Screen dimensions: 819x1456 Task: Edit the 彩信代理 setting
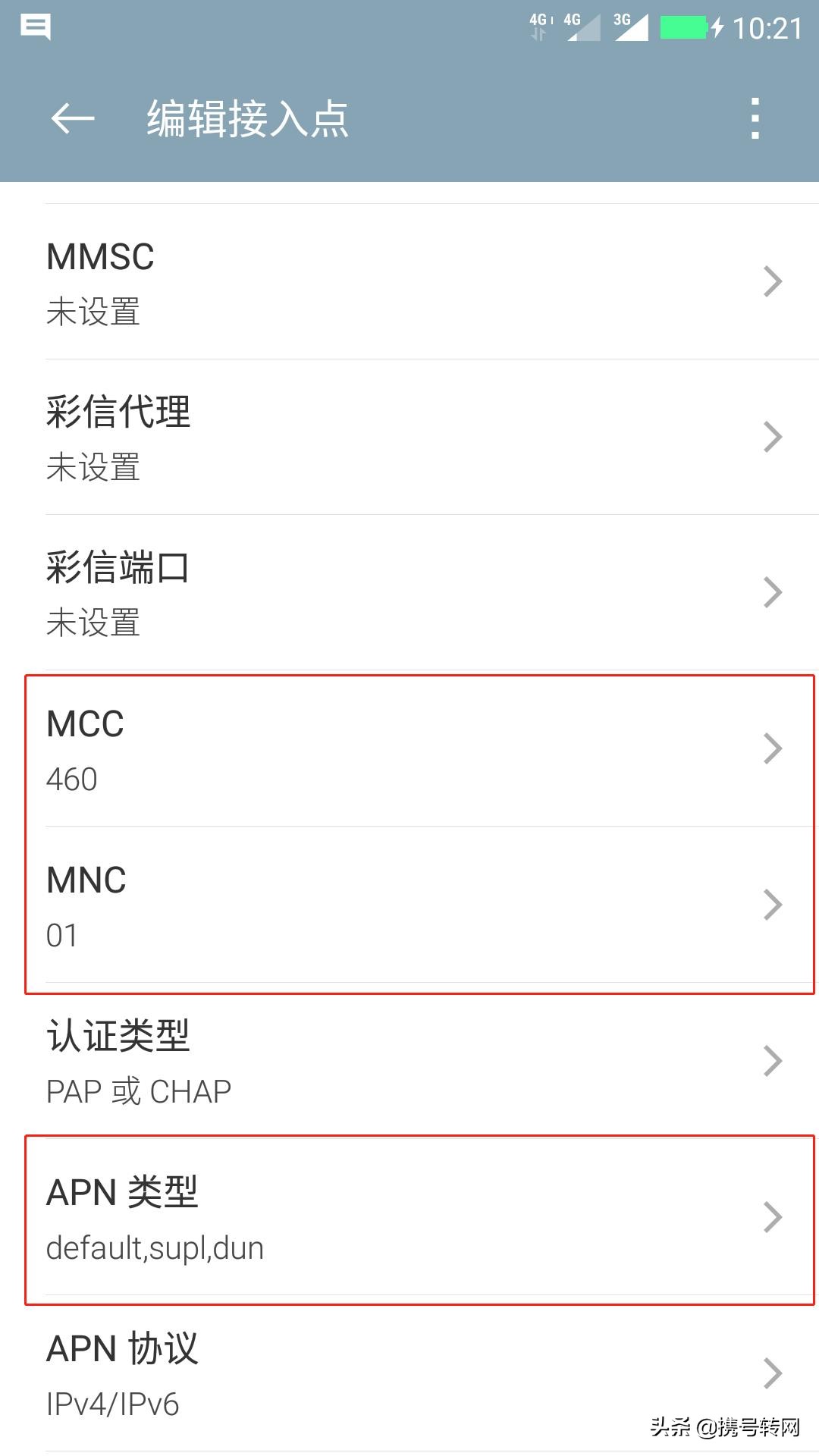point(409,438)
